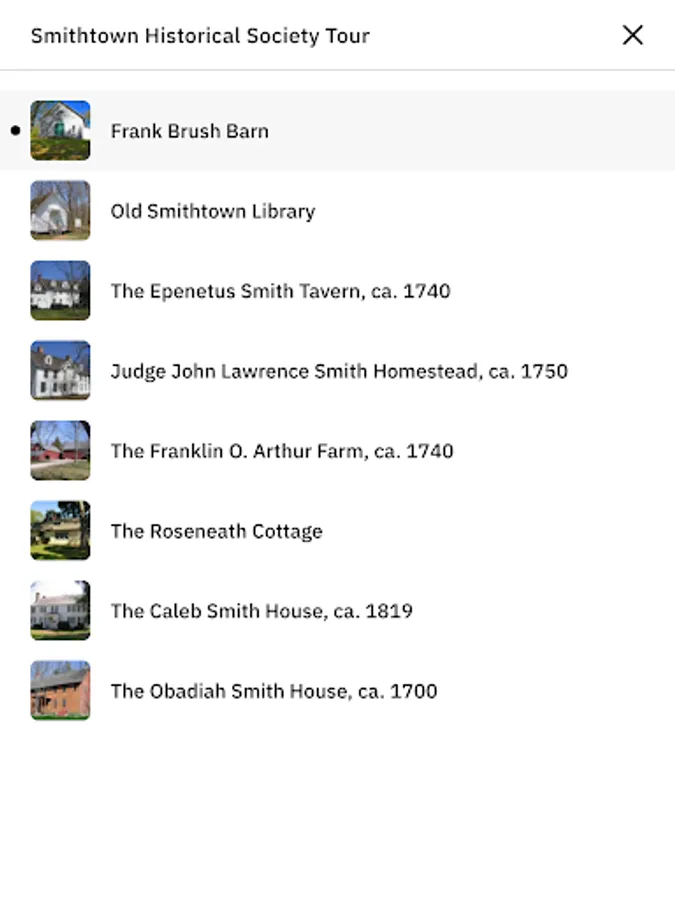Viewport: 675px width, 900px height.
Task: Choose The Franklin O. Arthur Farm
Action: click(281, 451)
